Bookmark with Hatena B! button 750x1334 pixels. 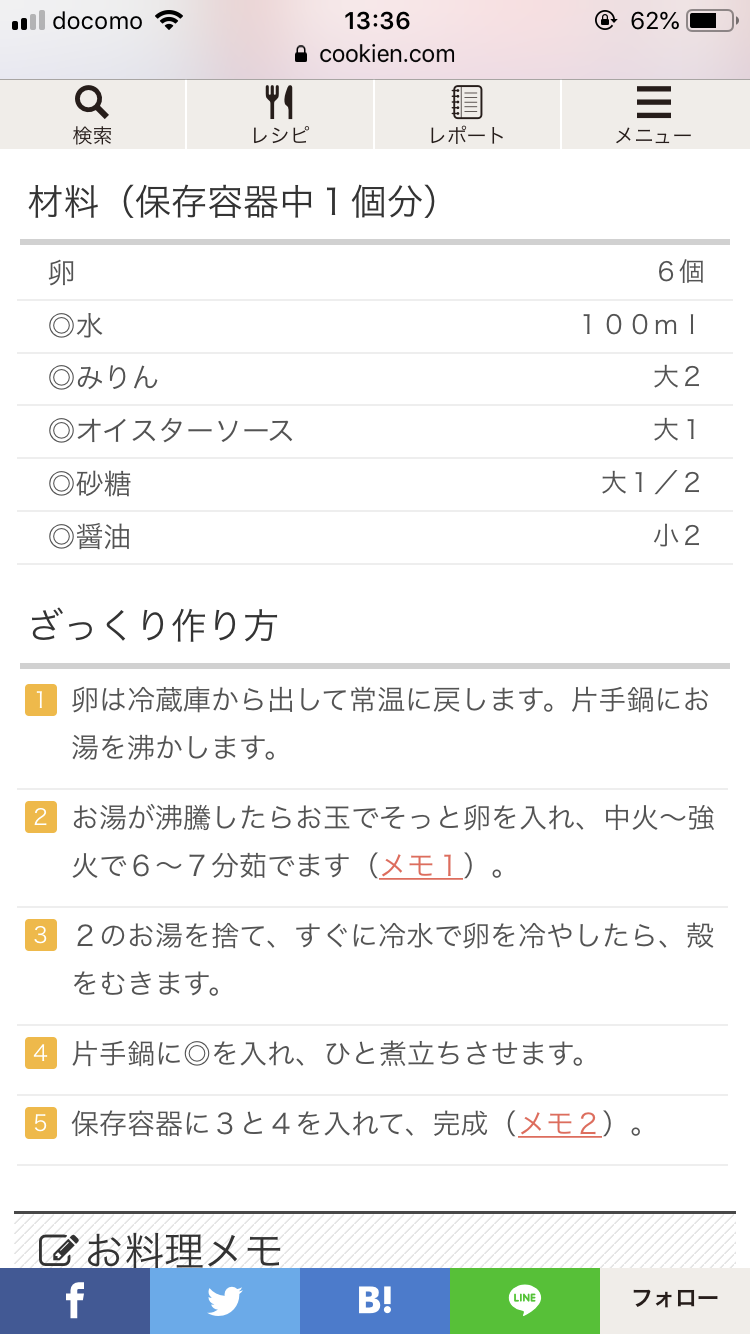[375, 1300]
